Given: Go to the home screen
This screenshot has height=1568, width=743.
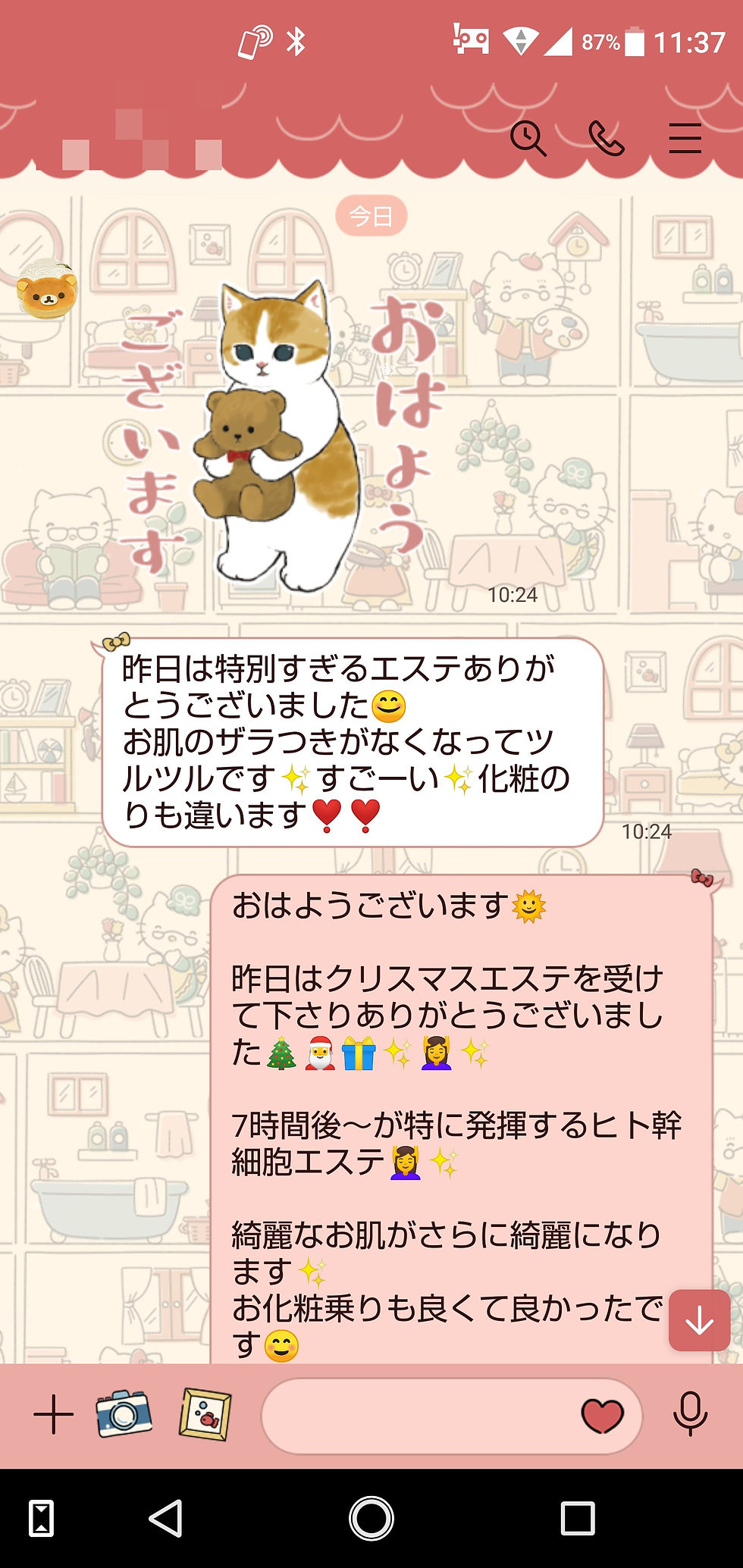Looking at the screenshot, I should 371,1519.
